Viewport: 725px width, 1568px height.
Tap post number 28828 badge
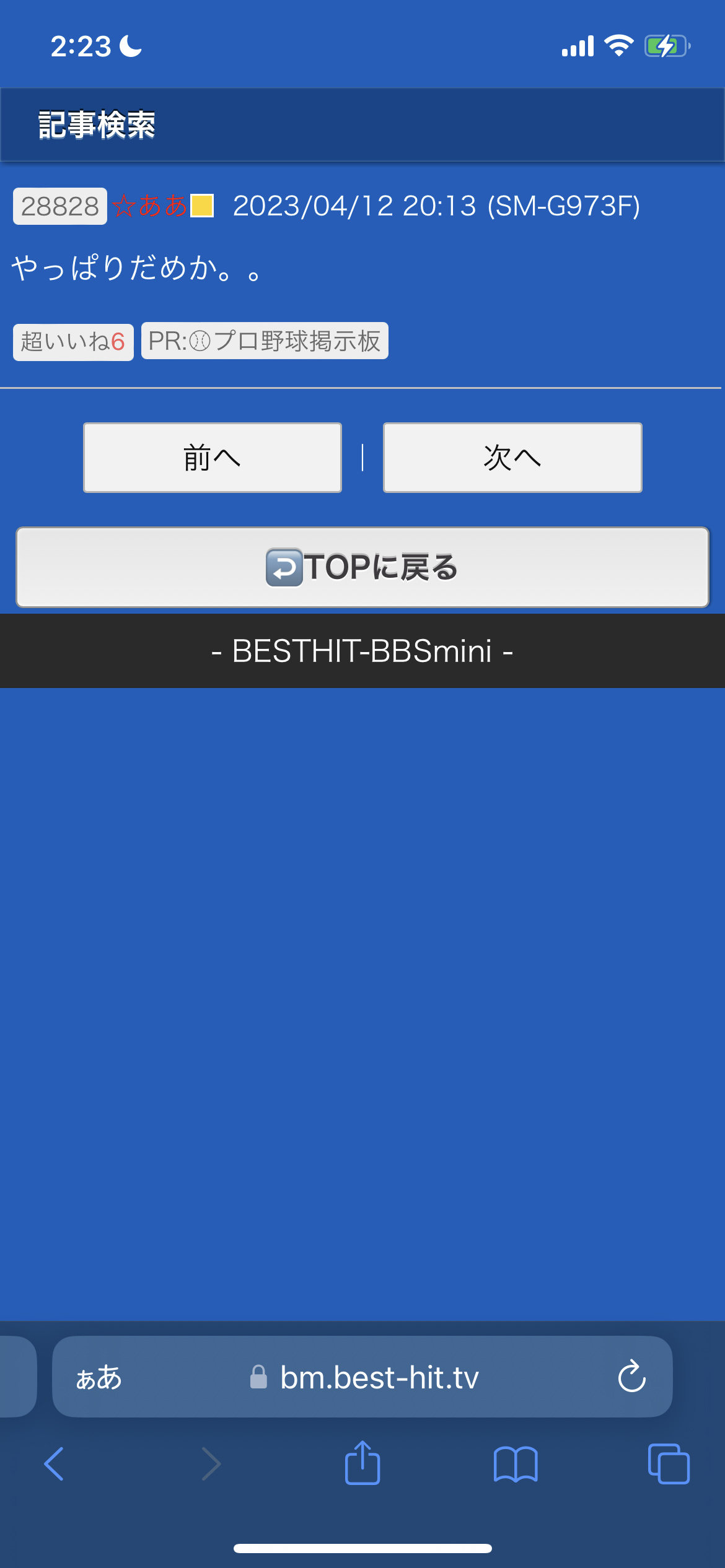(x=60, y=206)
